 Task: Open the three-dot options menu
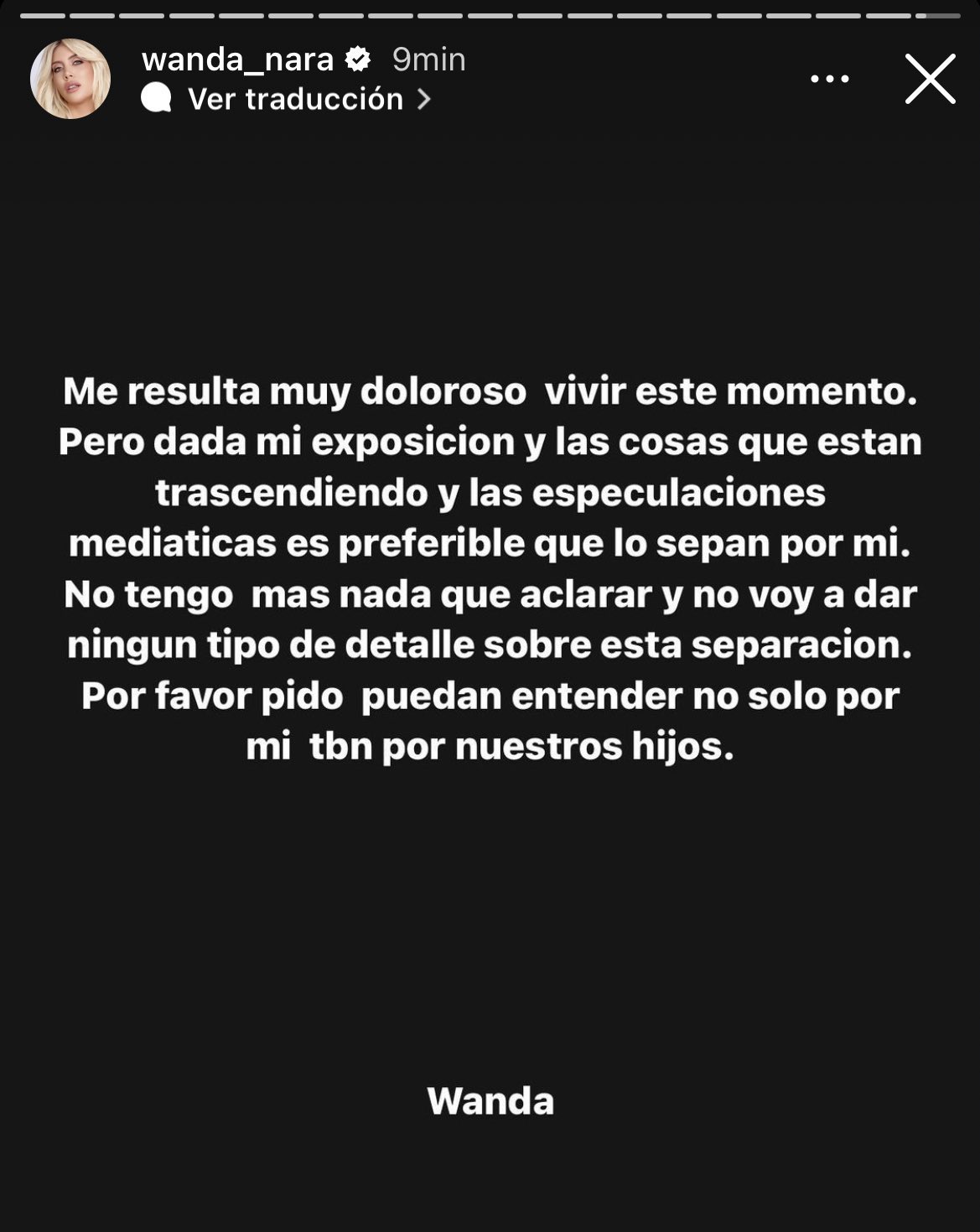[x=830, y=79]
